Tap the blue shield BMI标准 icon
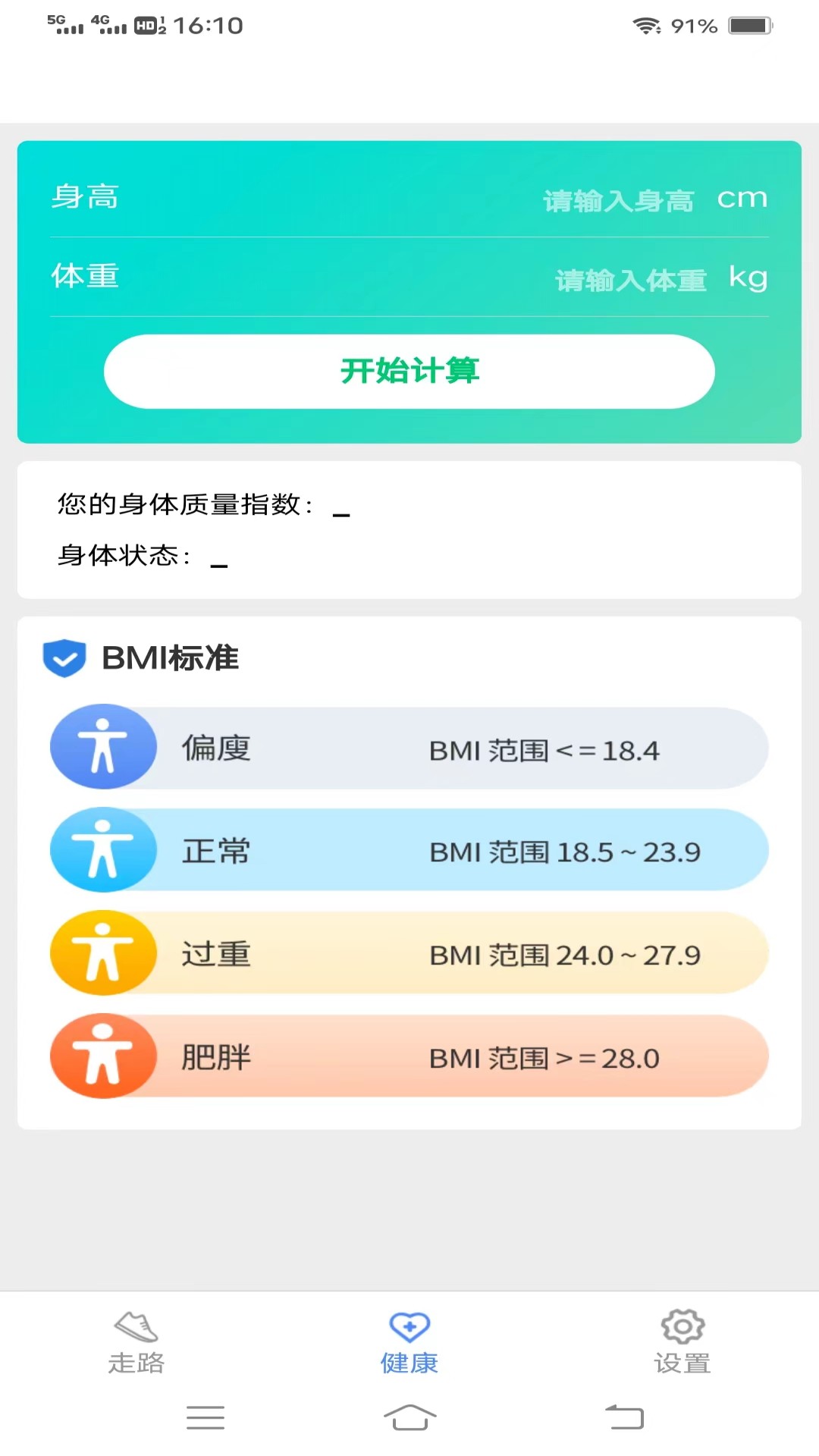The width and height of the screenshot is (819, 1456). pyautogui.click(x=65, y=658)
